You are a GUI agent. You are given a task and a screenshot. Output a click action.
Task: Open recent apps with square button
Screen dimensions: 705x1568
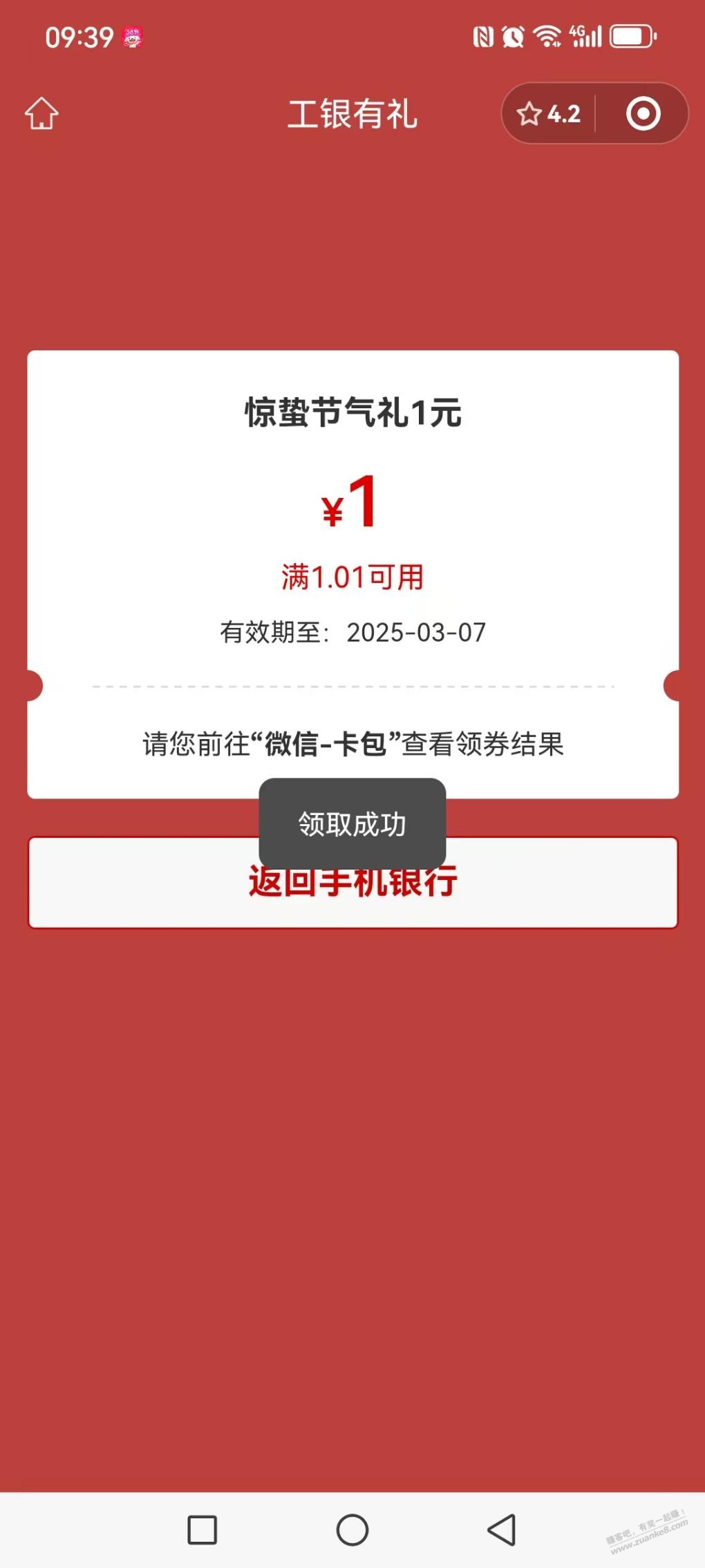(x=203, y=1529)
